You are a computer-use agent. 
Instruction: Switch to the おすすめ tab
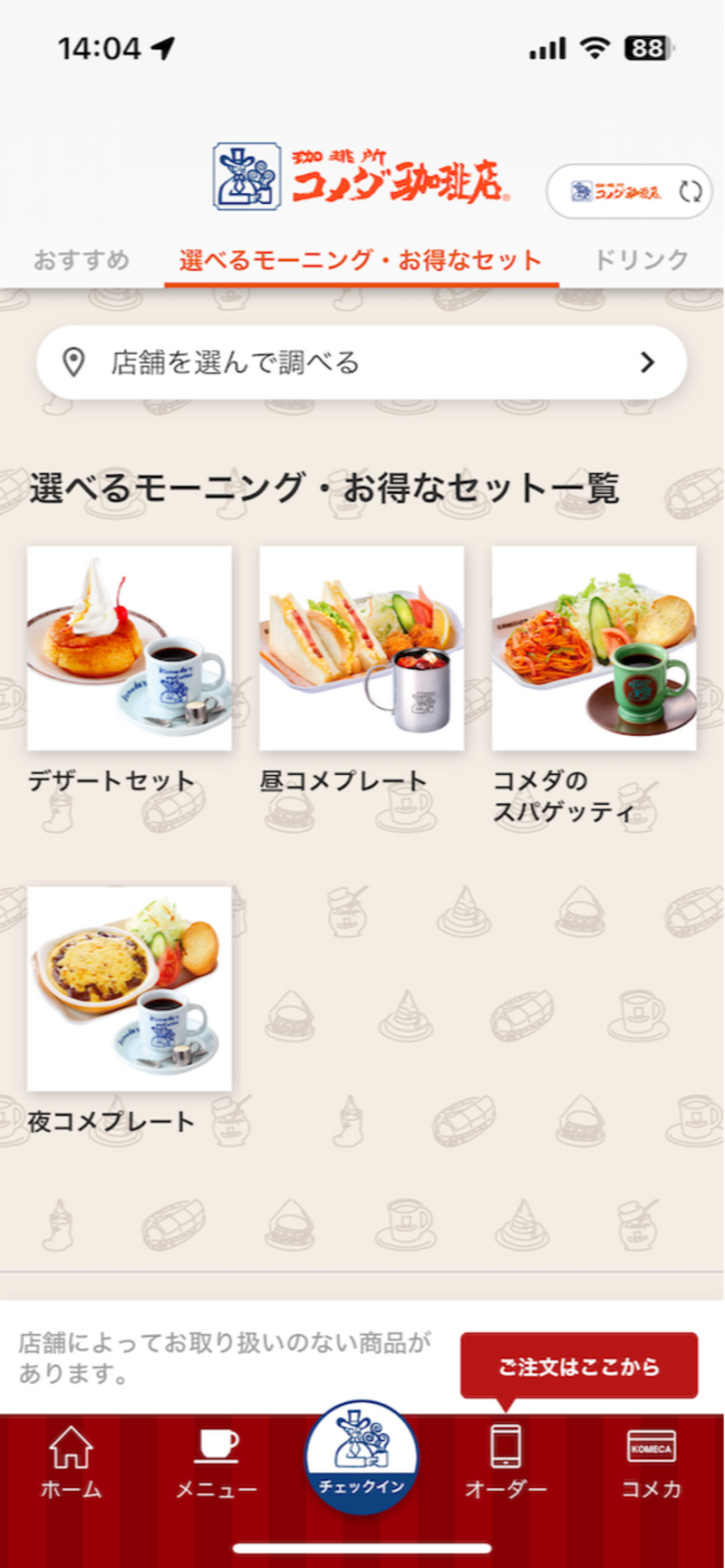click(81, 259)
